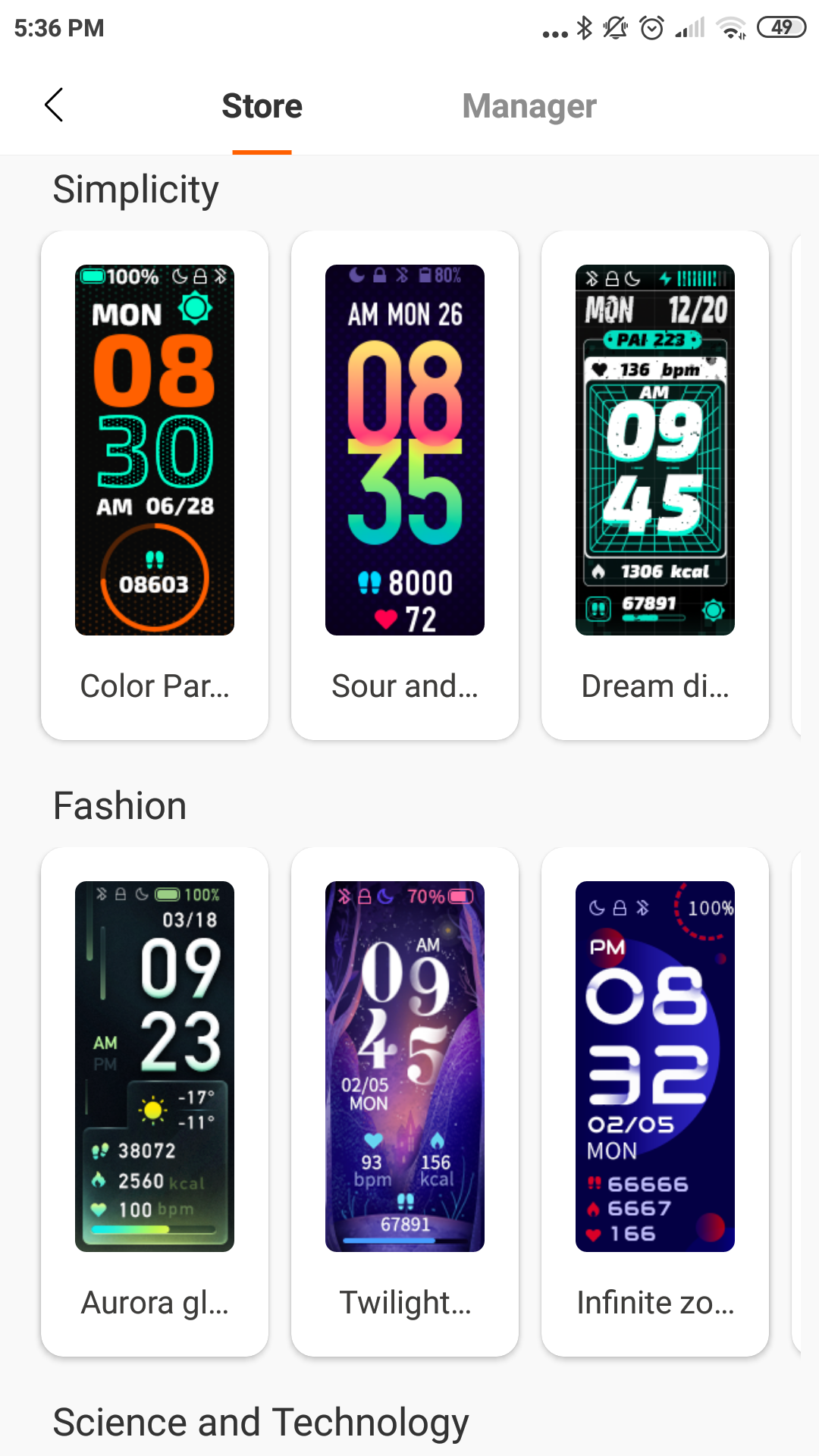Select the Store tab
819x1456 pixels.
pyautogui.click(x=262, y=107)
